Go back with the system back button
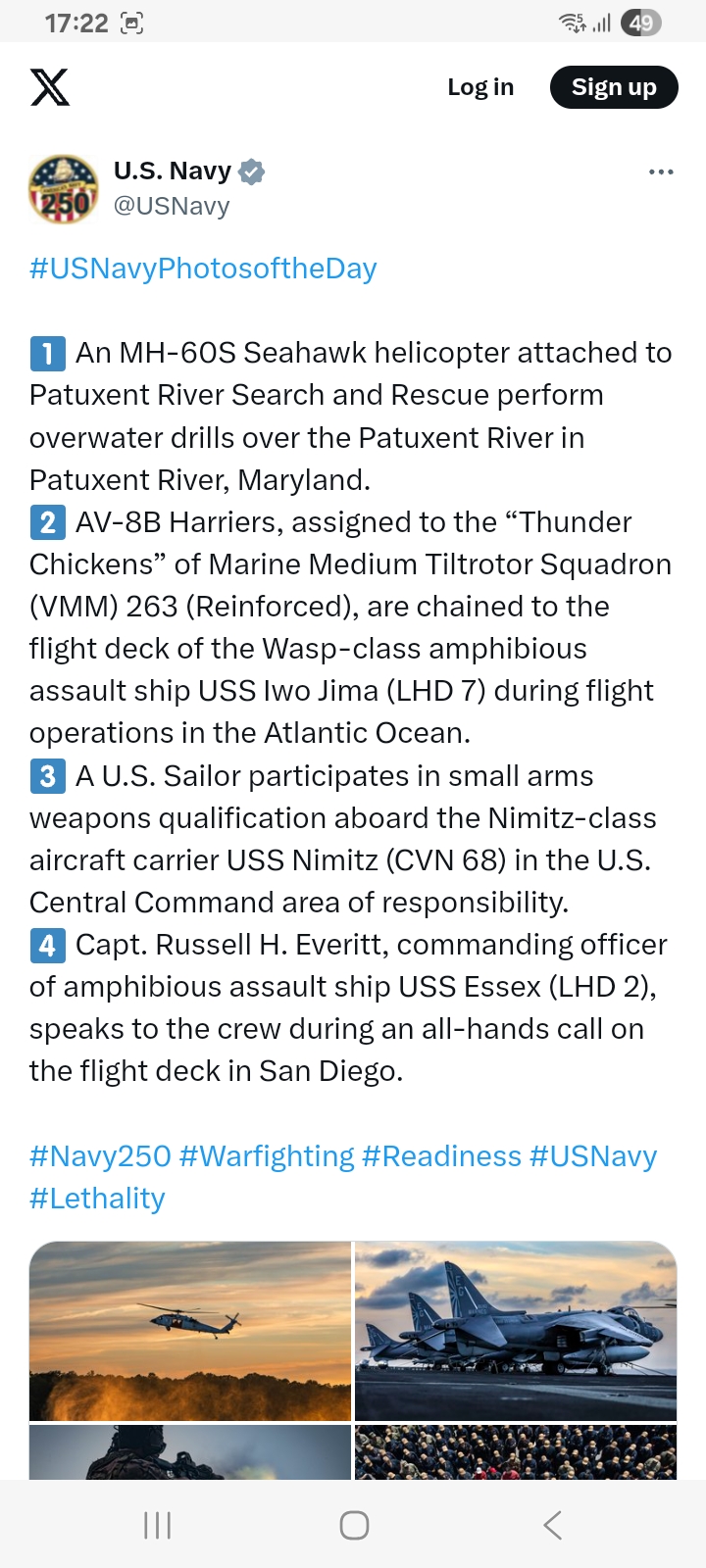Screen dimensions: 706x1568 [552, 1525]
